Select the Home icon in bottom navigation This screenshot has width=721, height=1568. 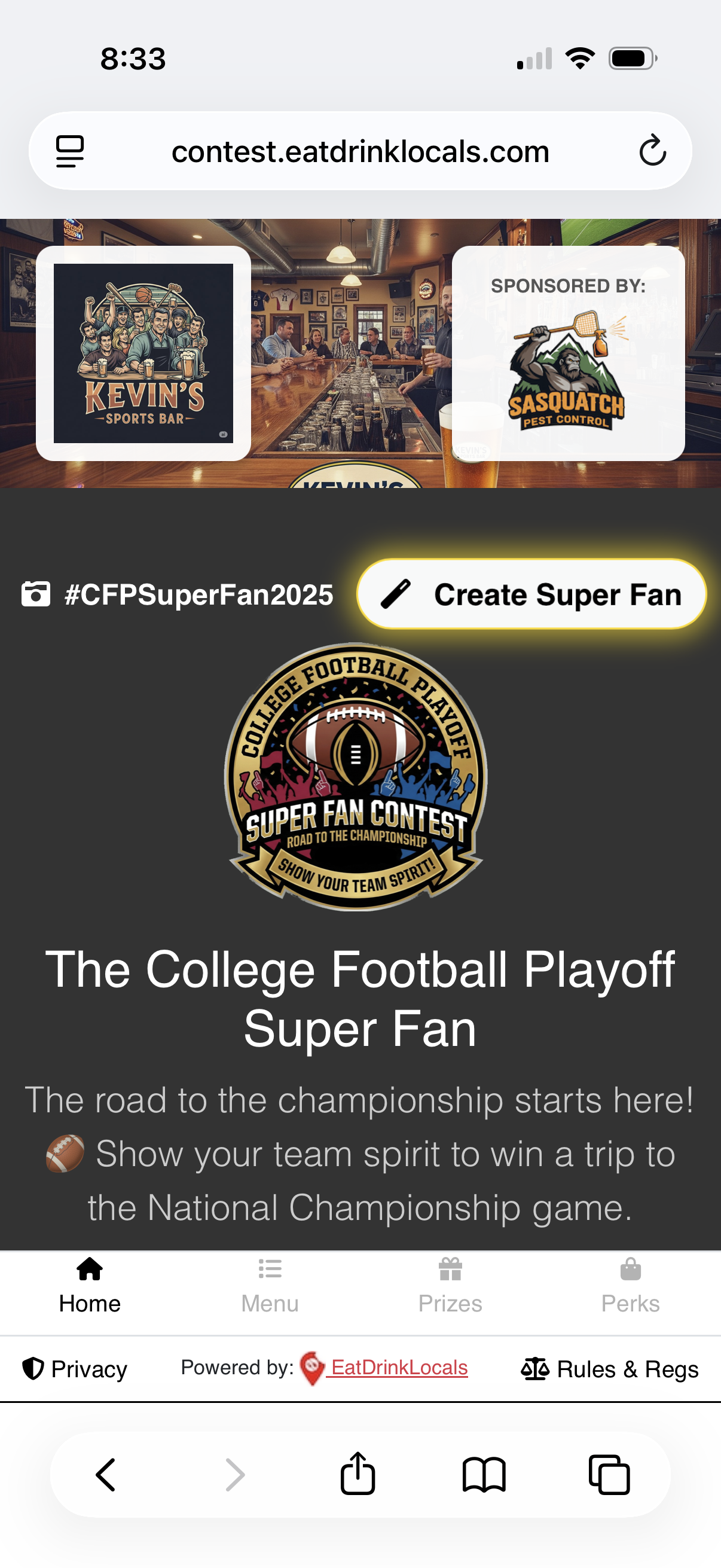click(x=90, y=1269)
